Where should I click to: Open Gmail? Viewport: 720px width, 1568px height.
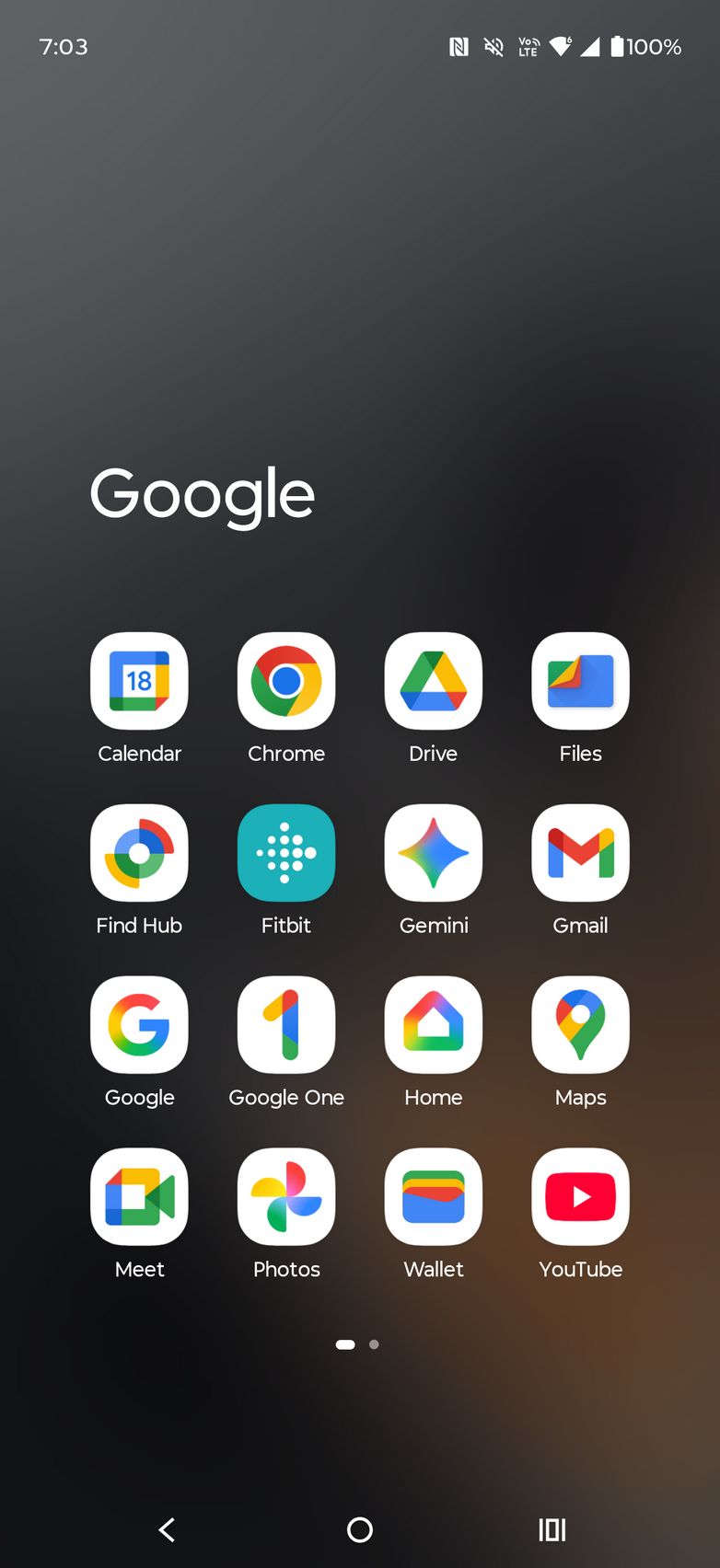pos(580,854)
